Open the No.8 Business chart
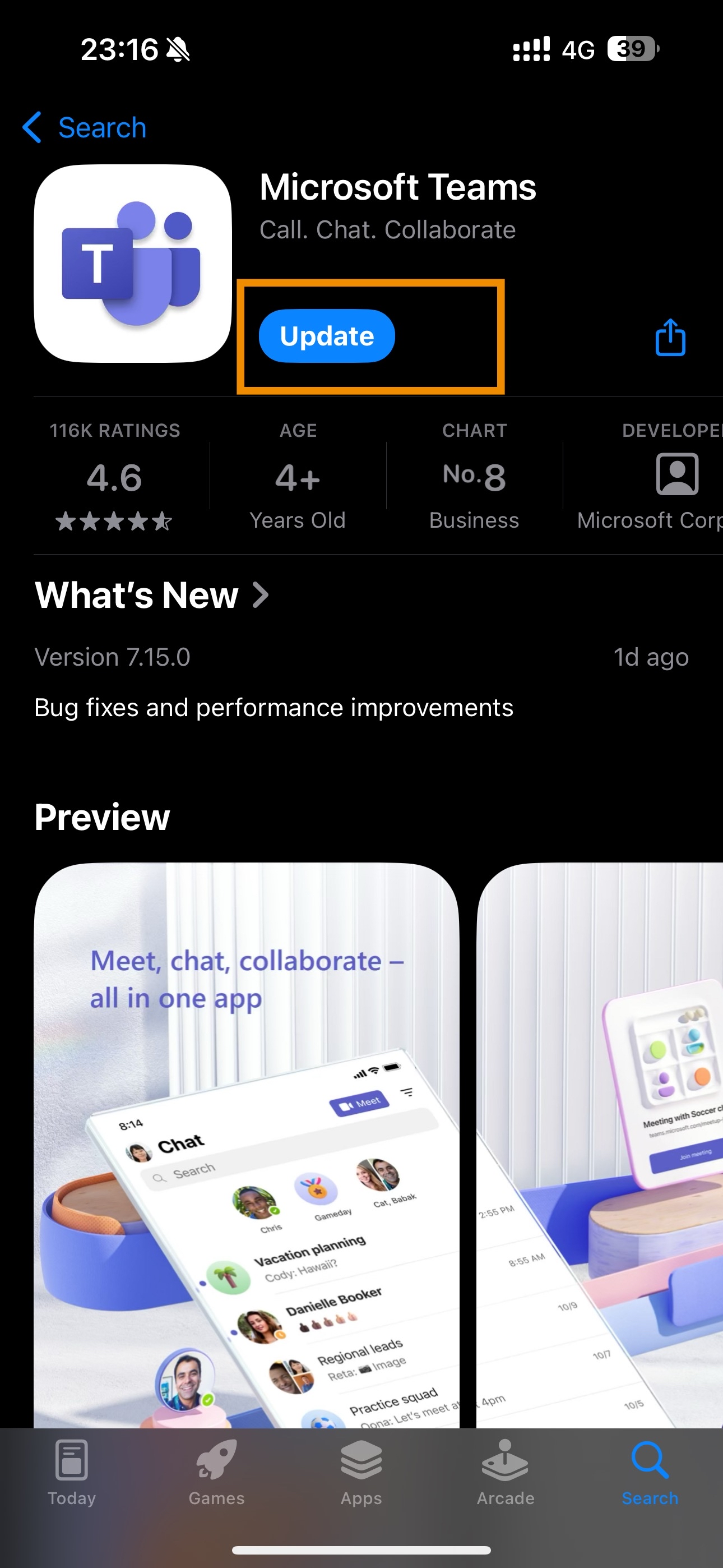 coord(474,477)
